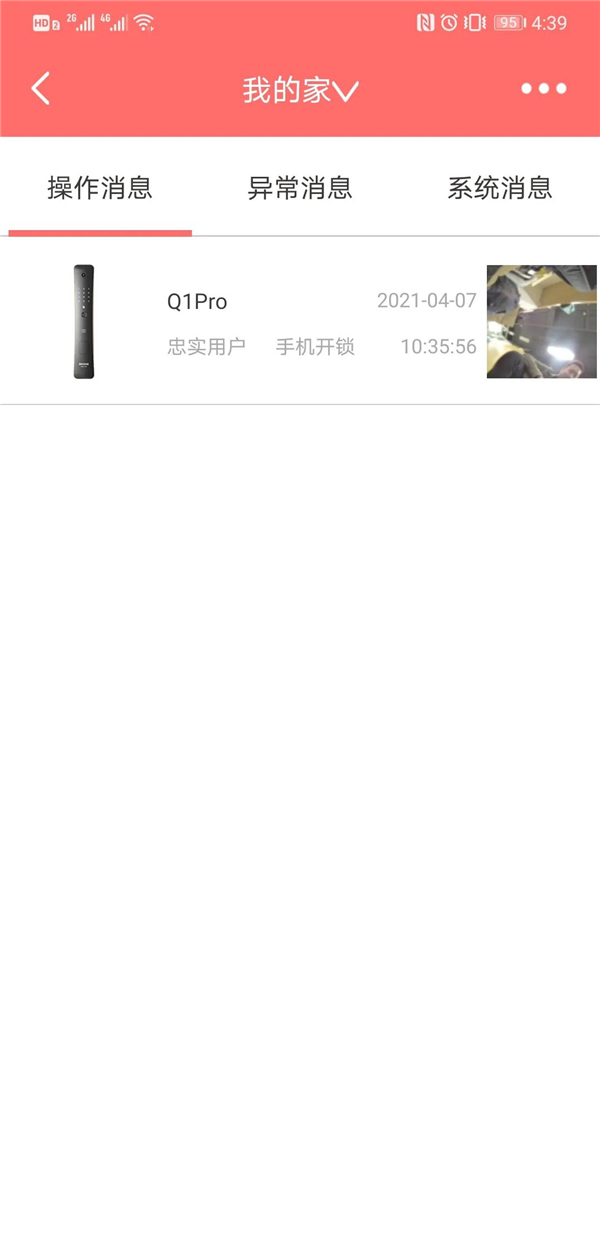Select the 操作消息 tab
This screenshot has width=600, height=1246.
100,188
